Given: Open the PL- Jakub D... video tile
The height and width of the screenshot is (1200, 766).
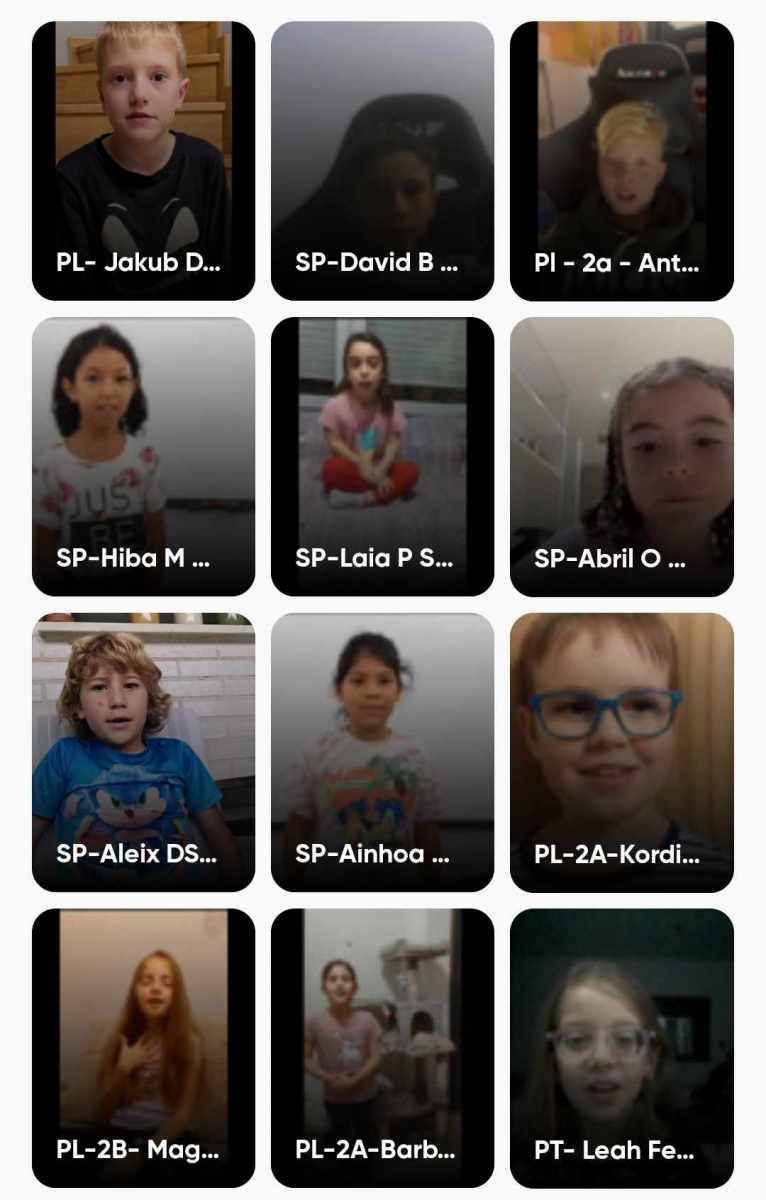Looking at the screenshot, I should (143, 160).
